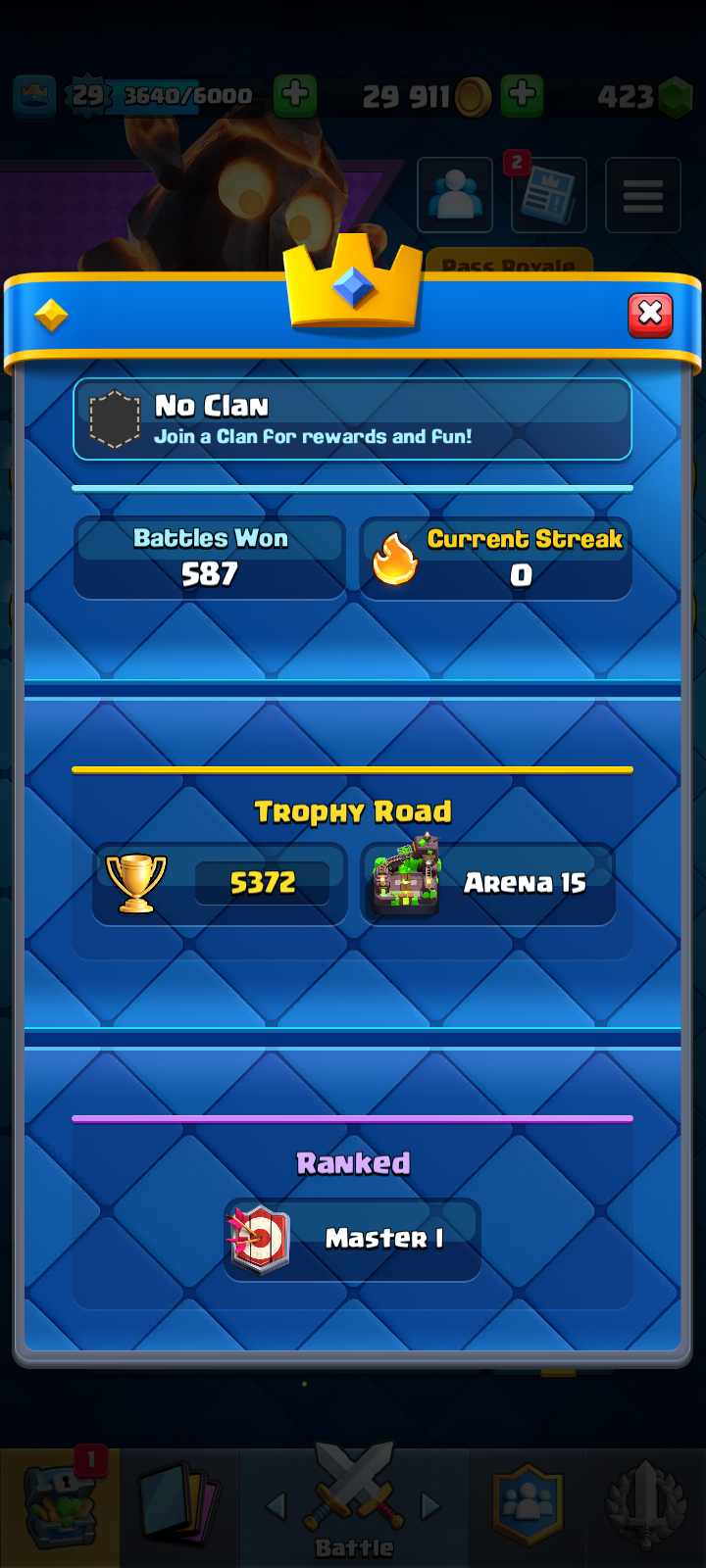Tap the Master I ranked badge

(352, 1240)
